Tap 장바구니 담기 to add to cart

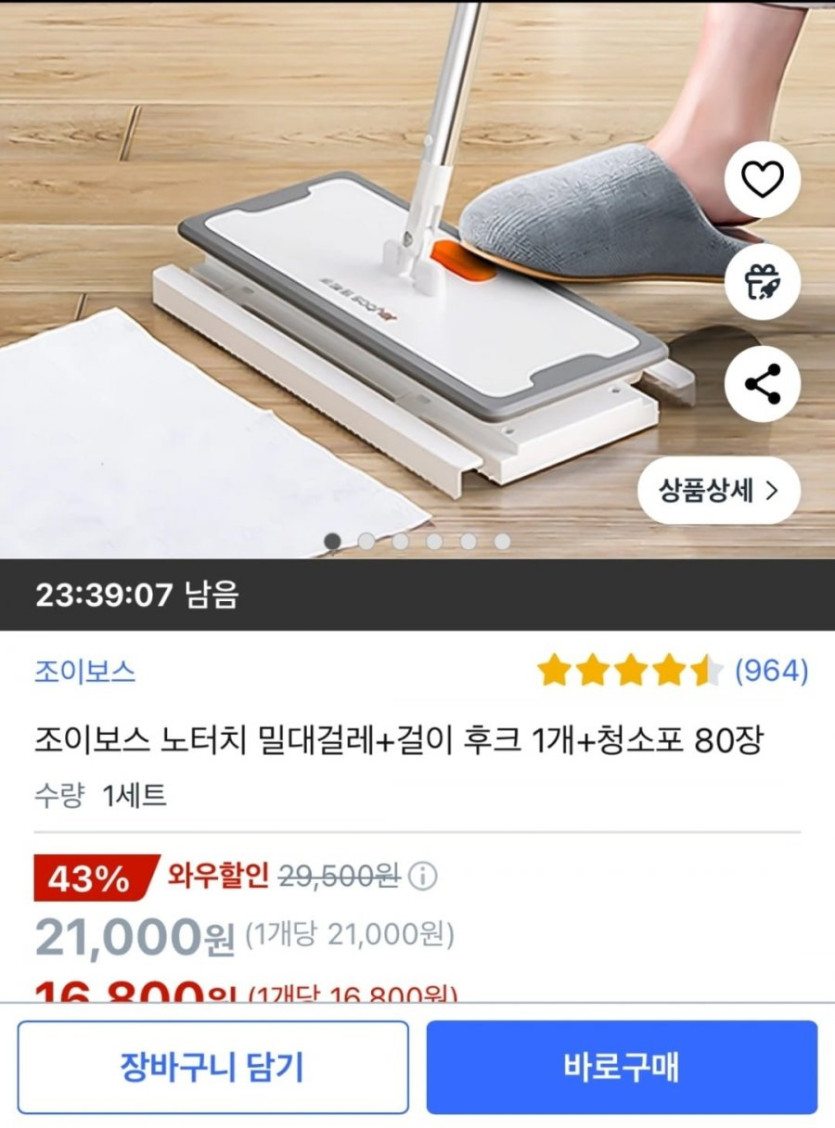click(x=213, y=1066)
